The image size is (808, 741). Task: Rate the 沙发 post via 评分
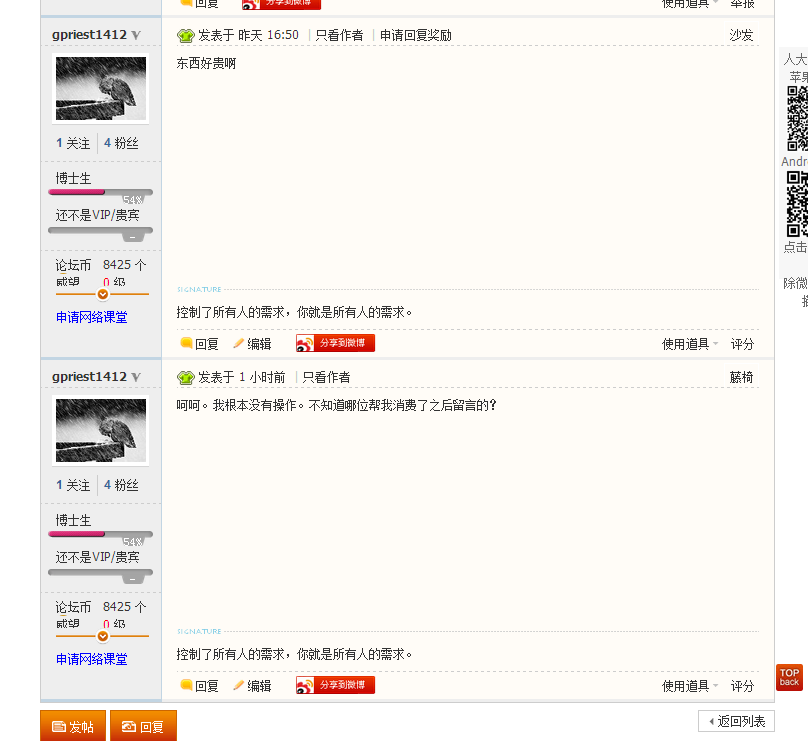[x=742, y=344]
